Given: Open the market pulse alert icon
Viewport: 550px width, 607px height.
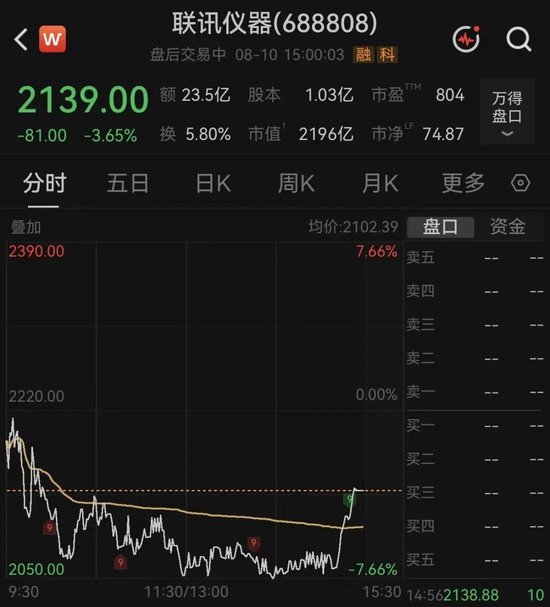Looking at the screenshot, I should (x=466, y=39).
